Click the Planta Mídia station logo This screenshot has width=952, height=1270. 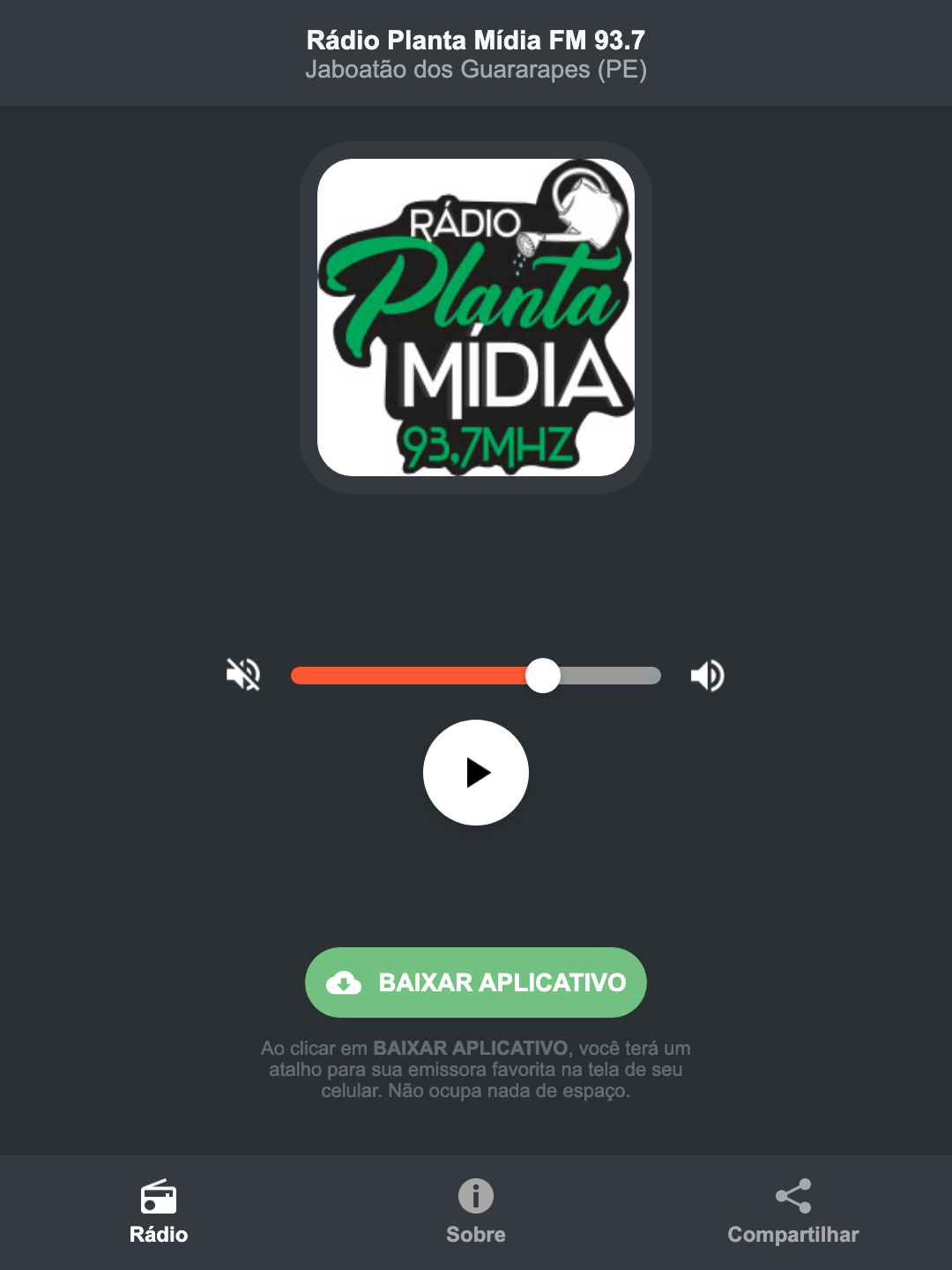[x=475, y=317]
